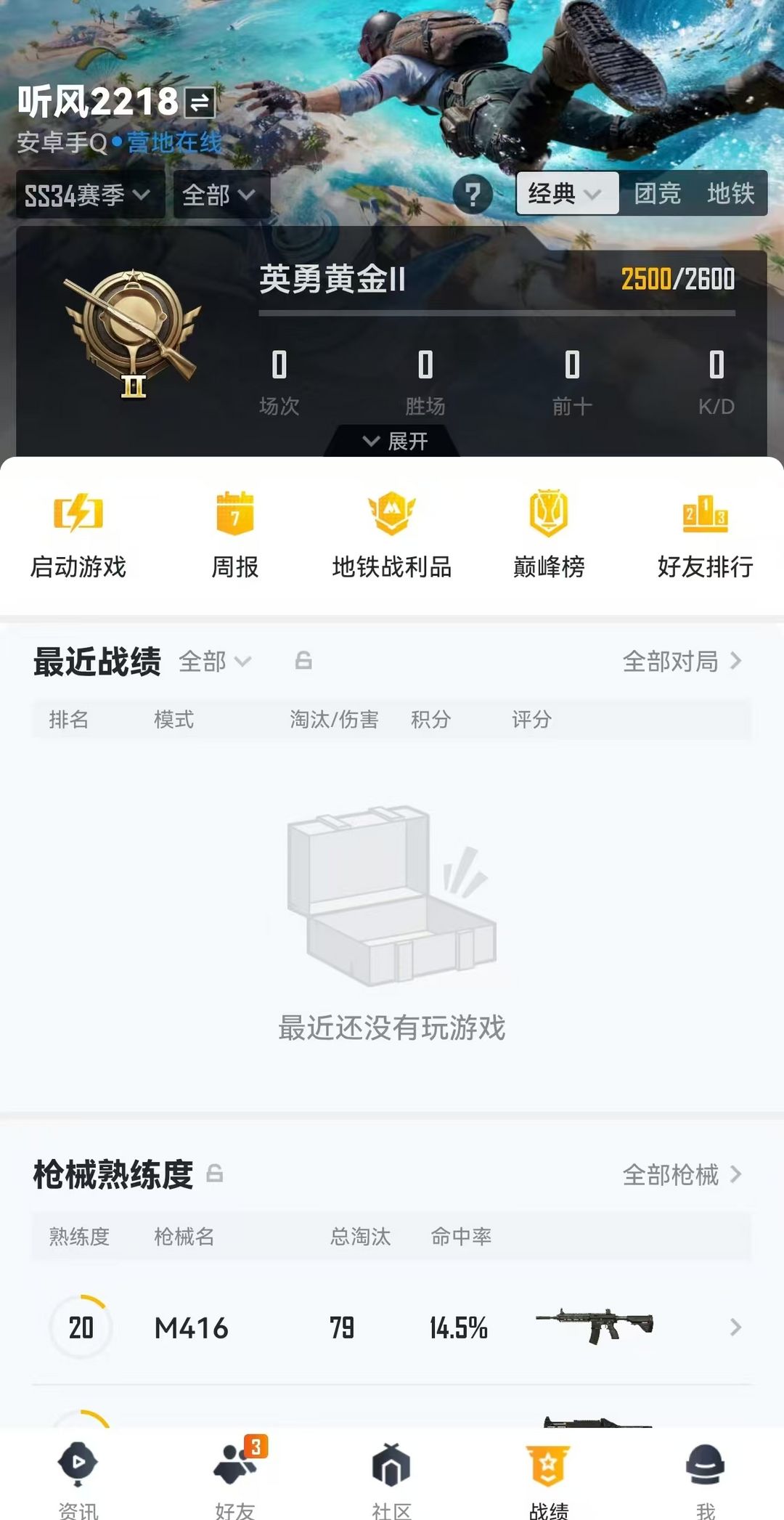Image resolution: width=784 pixels, height=1520 pixels.
Task: Select the 经典 mode tab
Action: (567, 193)
